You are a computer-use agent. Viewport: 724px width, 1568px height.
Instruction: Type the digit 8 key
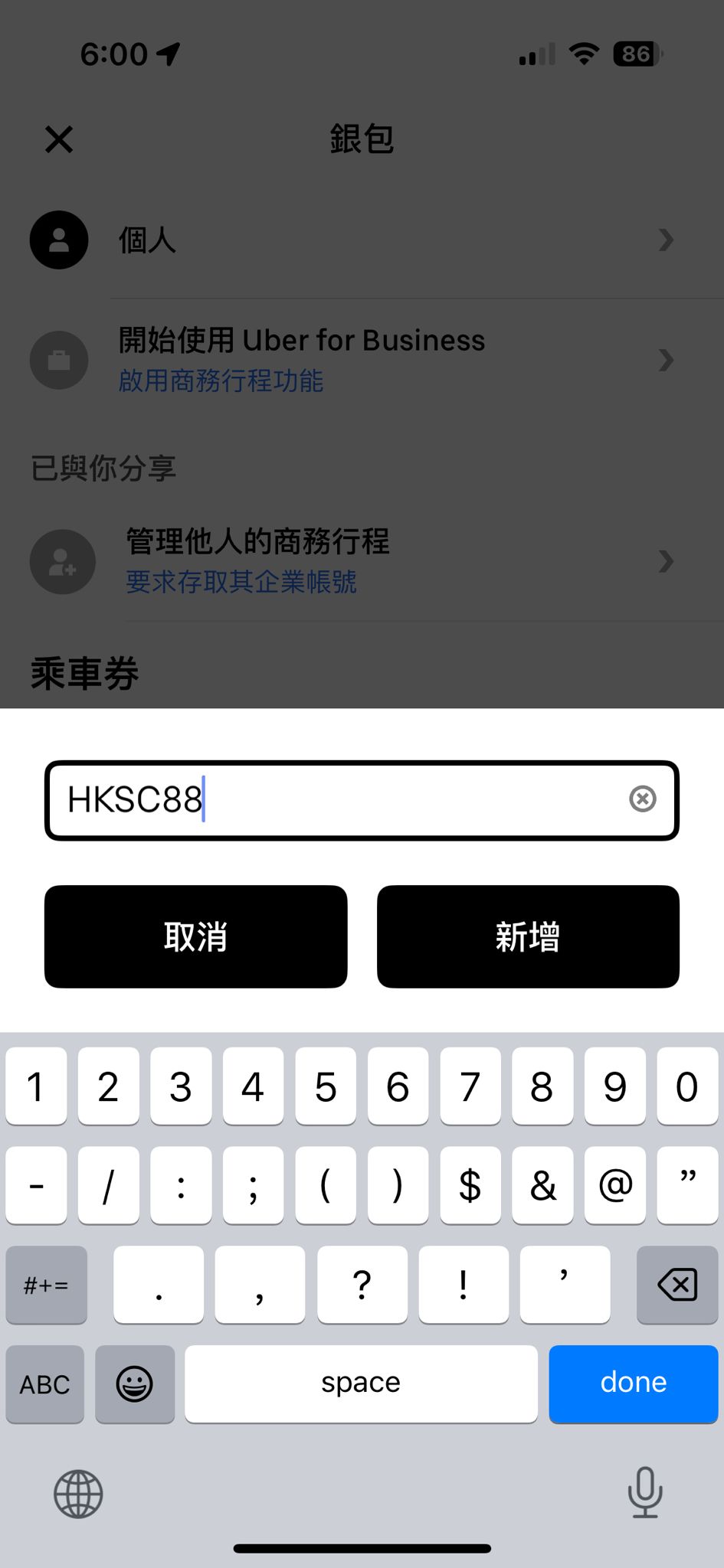542,1086
